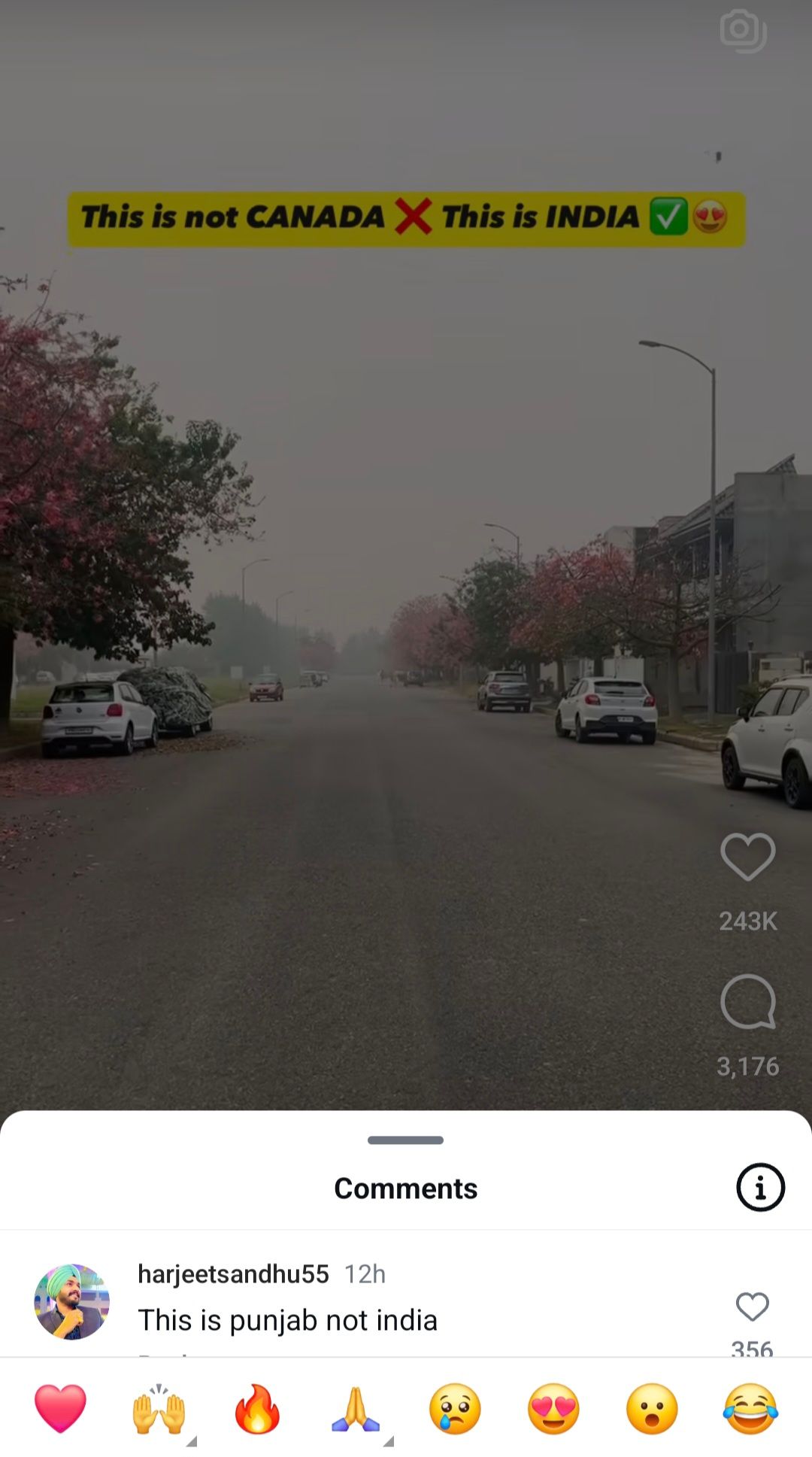Open the comments info icon
This screenshot has width=812, height=1457.
pos(760,1188)
